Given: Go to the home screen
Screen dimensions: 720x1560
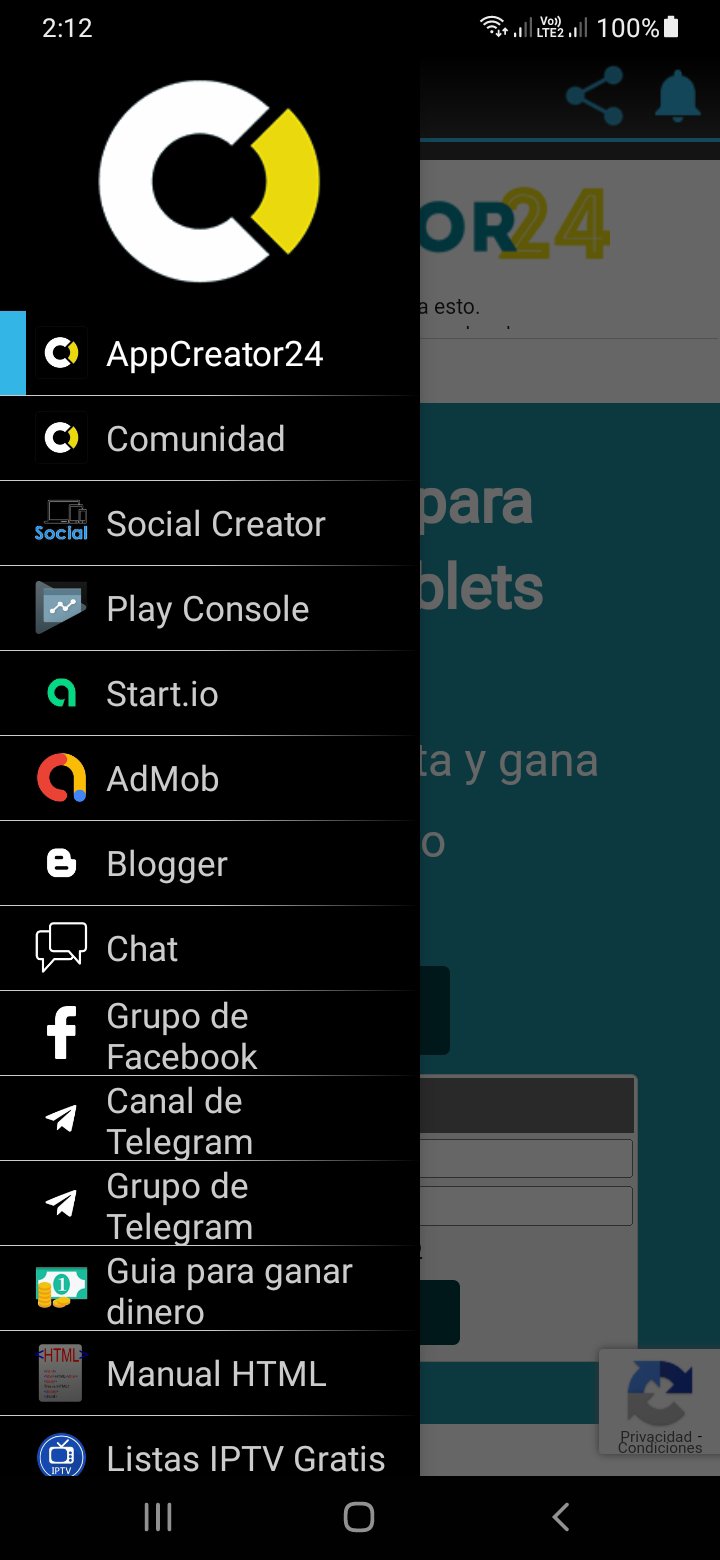Looking at the screenshot, I should tap(359, 1517).
